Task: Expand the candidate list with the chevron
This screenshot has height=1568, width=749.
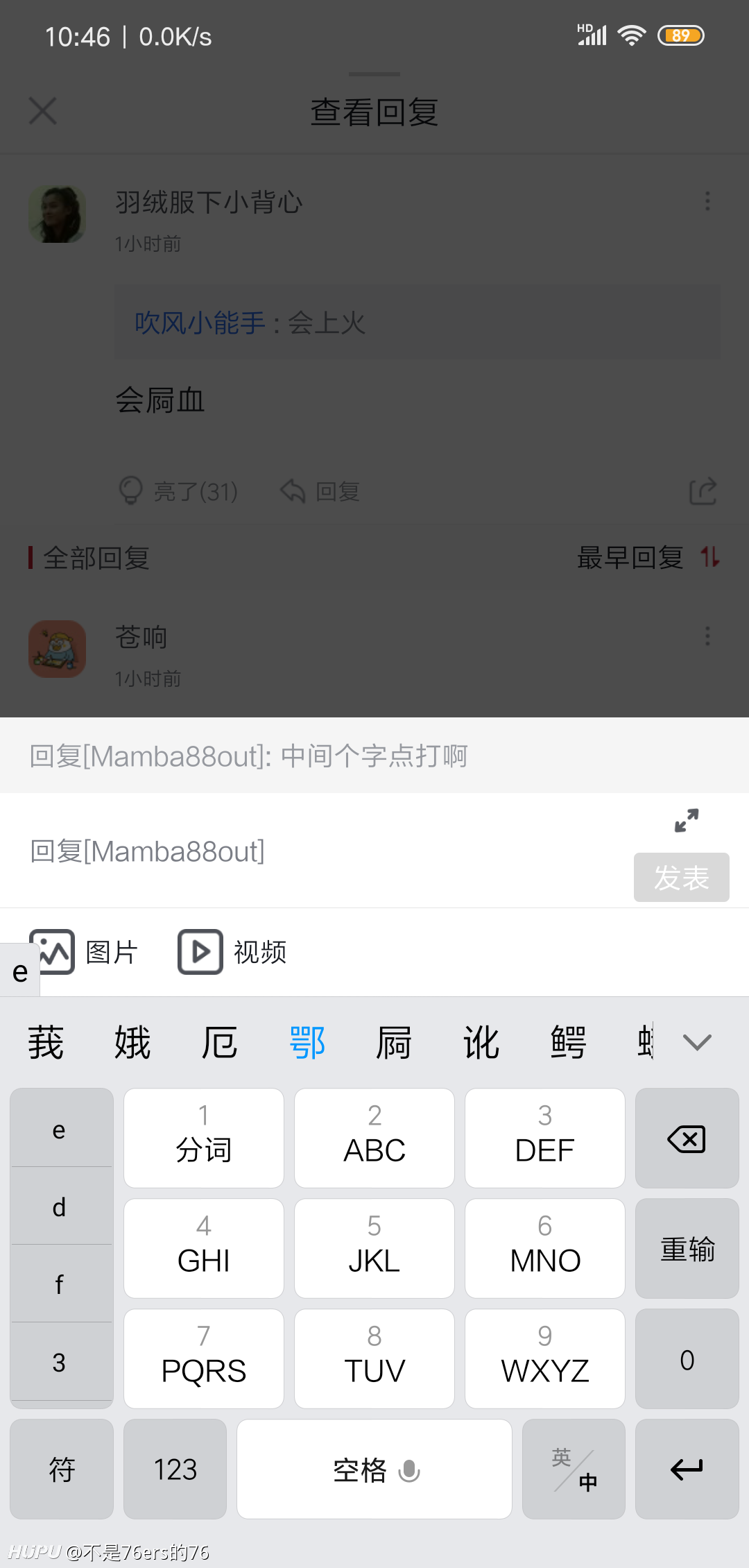Action: click(697, 1042)
